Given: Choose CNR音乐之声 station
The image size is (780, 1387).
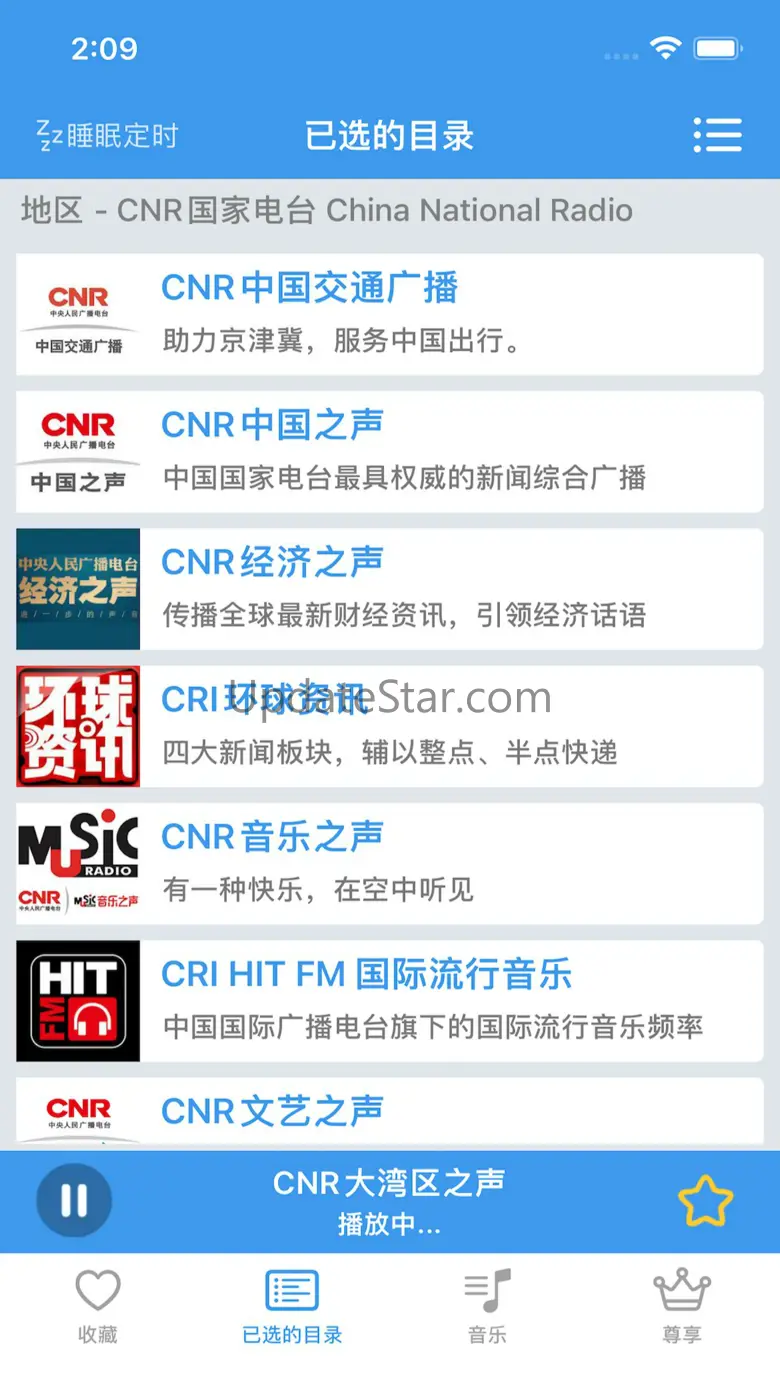Looking at the screenshot, I should [389, 863].
